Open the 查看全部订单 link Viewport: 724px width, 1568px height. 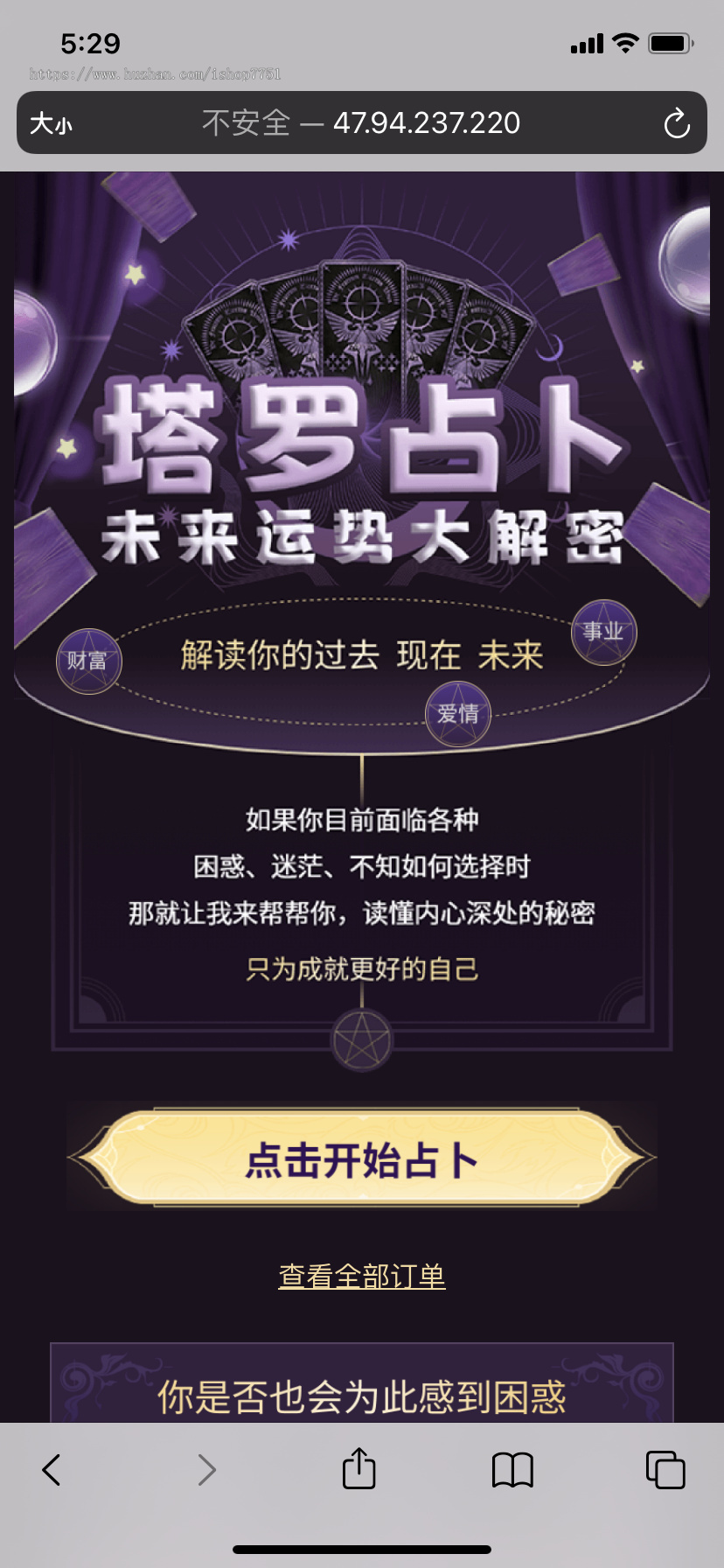point(362,1277)
